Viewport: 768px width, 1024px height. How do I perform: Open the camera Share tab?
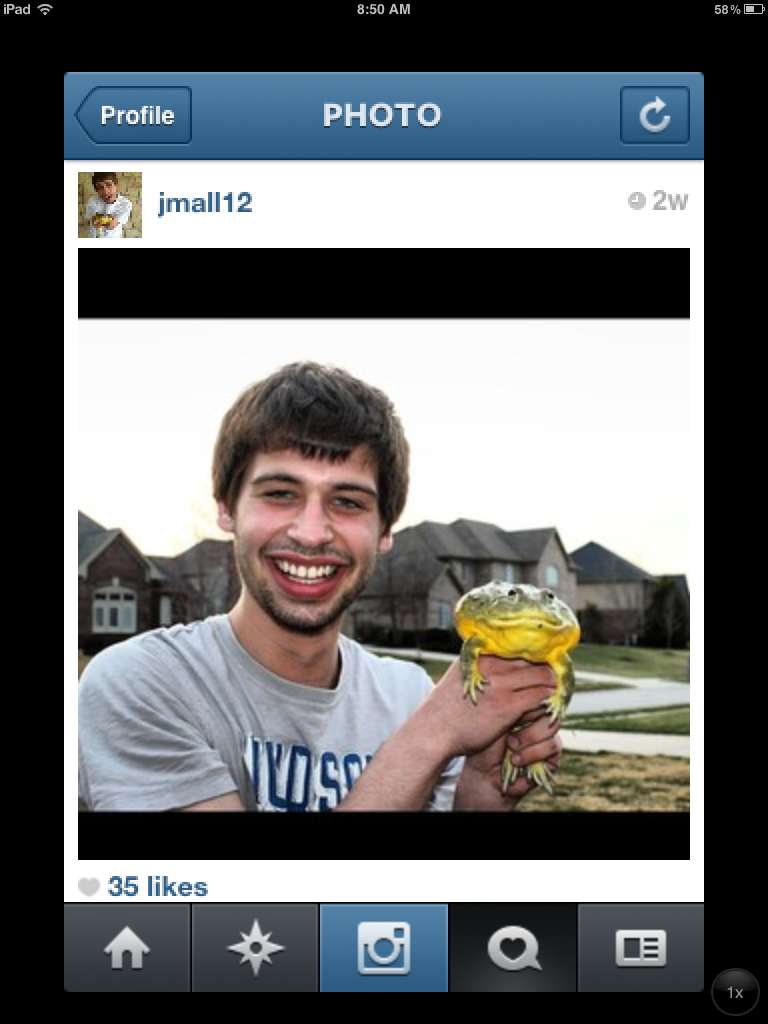pos(384,948)
